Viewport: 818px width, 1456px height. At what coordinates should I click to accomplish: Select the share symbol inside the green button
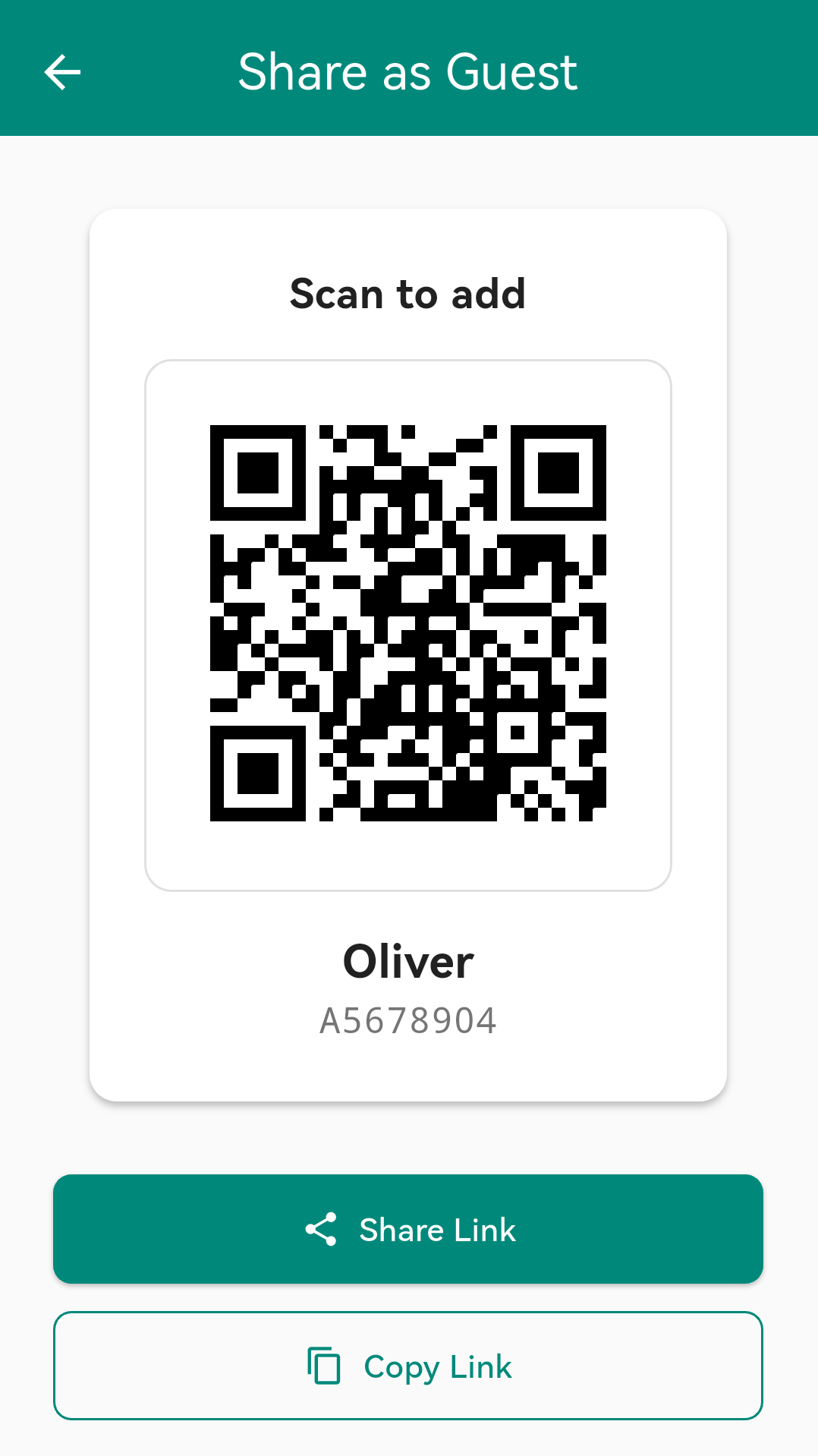tap(322, 1229)
